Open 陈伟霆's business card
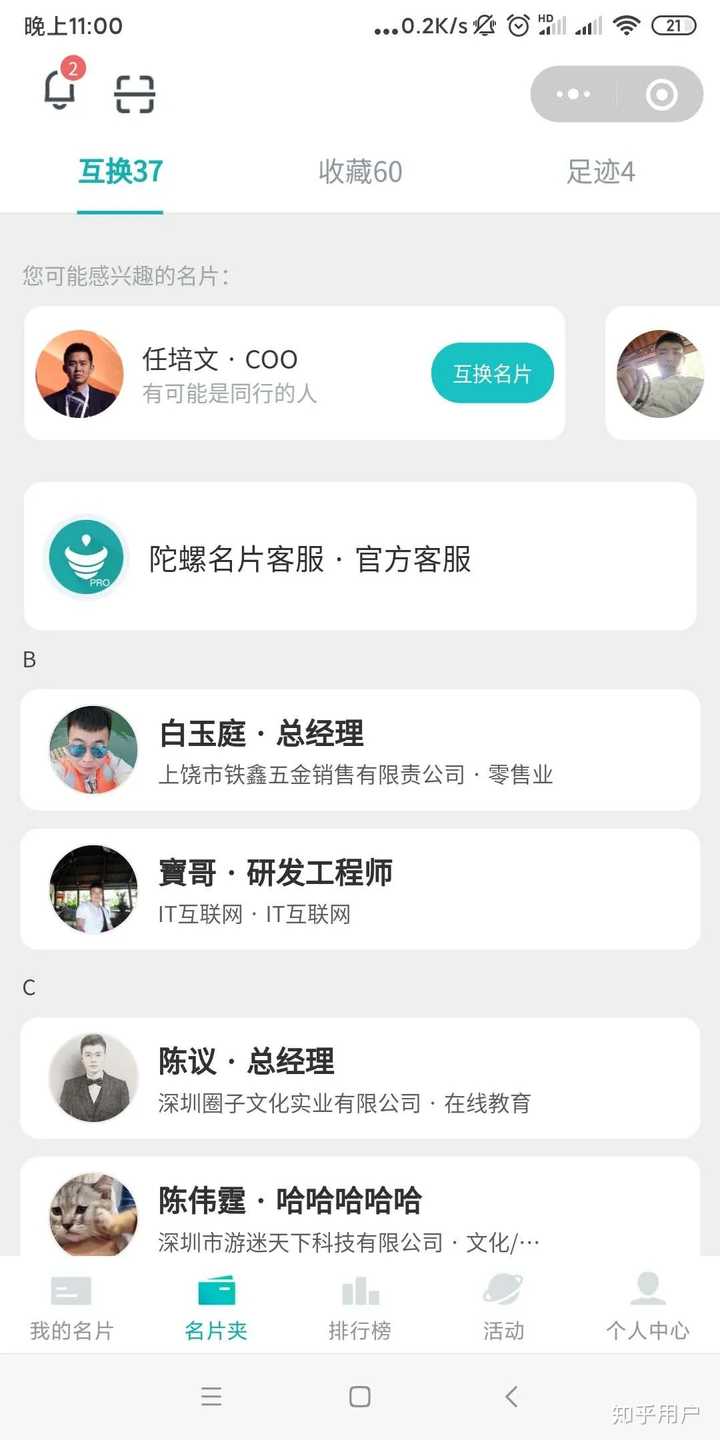Viewport: 720px width, 1440px height. pyautogui.click(x=360, y=1210)
